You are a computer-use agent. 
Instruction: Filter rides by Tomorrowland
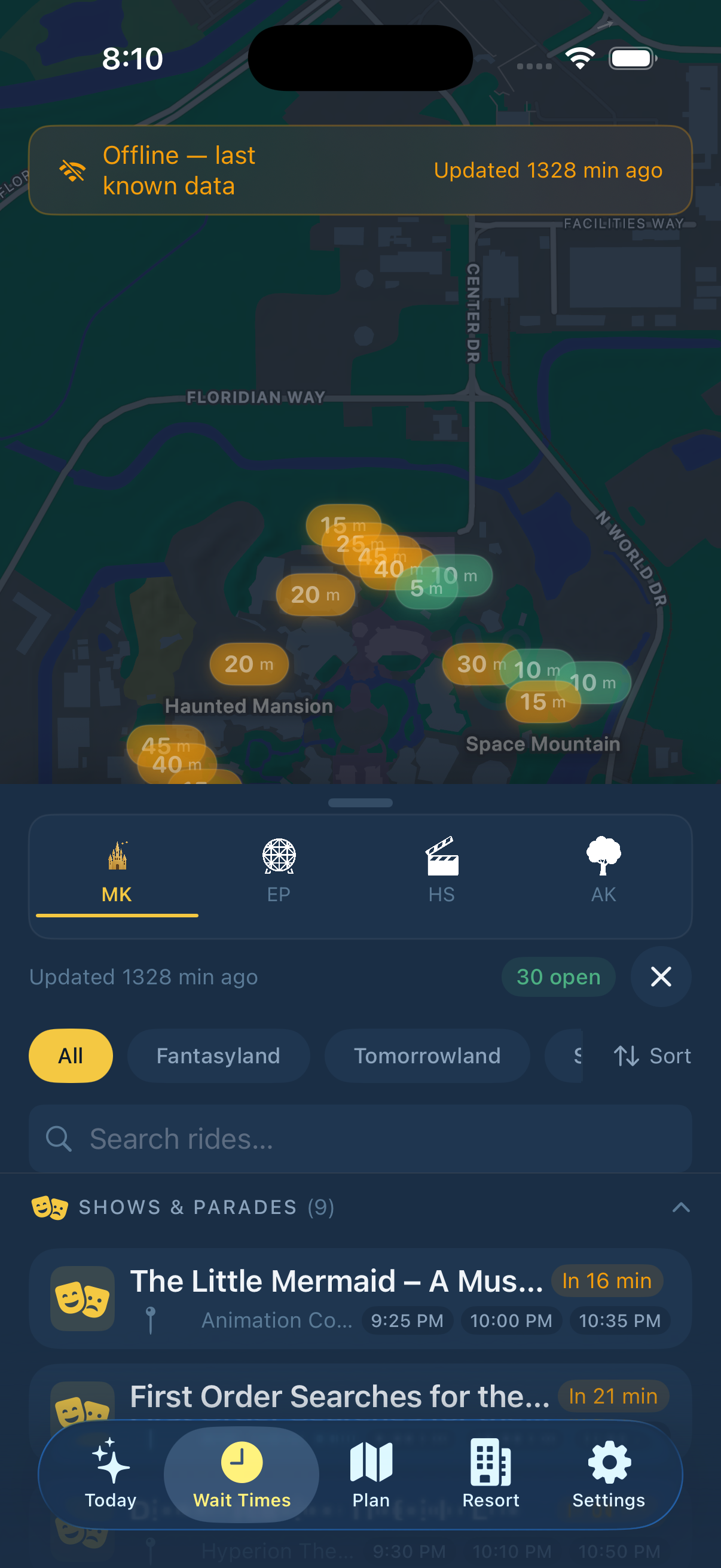(x=427, y=1055)
